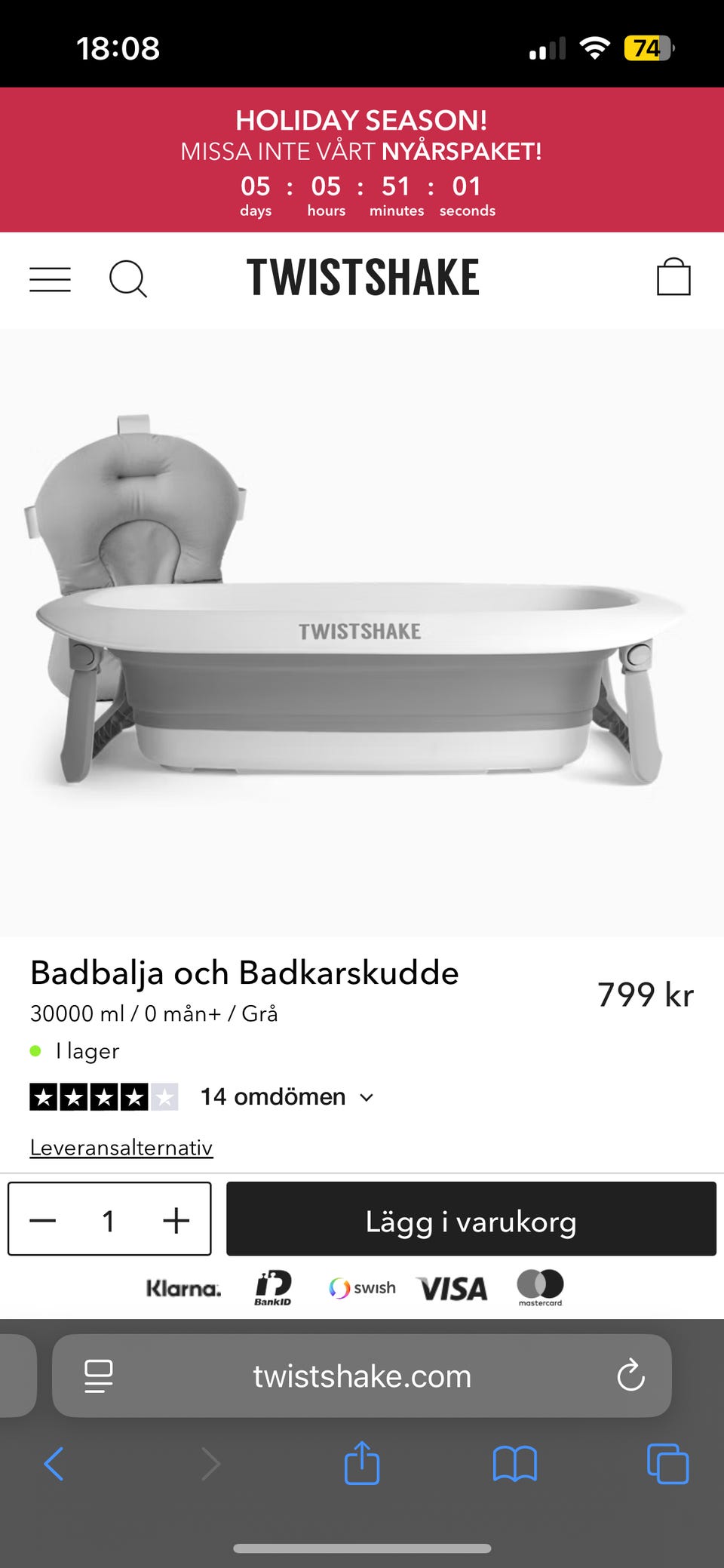Open the Safari tab overview
The height and width of the screenshot is (1568, 724).
coord(667,1464)
